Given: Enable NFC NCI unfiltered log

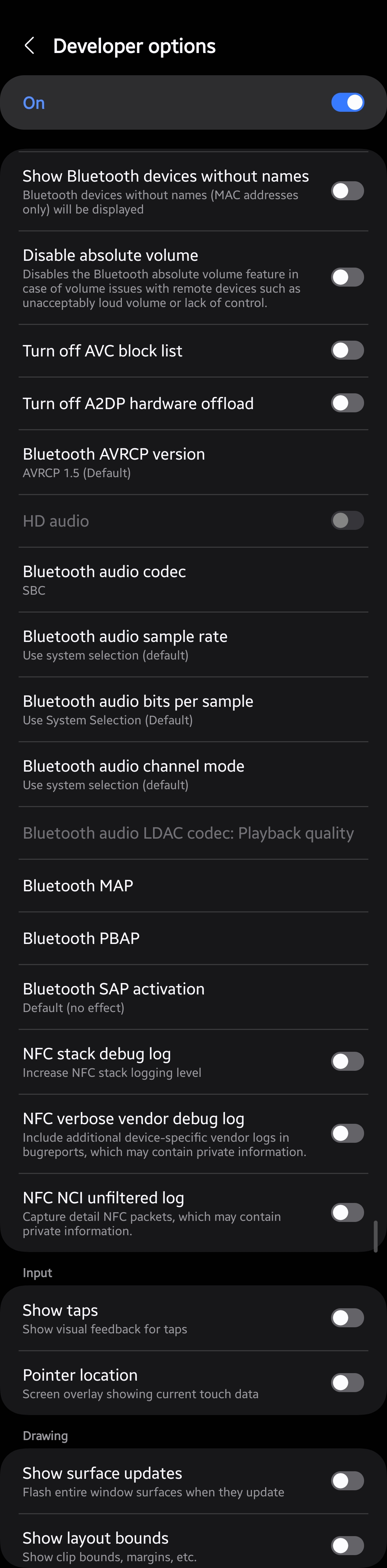Looking at the screenshot, I should tap(347, 1213).
